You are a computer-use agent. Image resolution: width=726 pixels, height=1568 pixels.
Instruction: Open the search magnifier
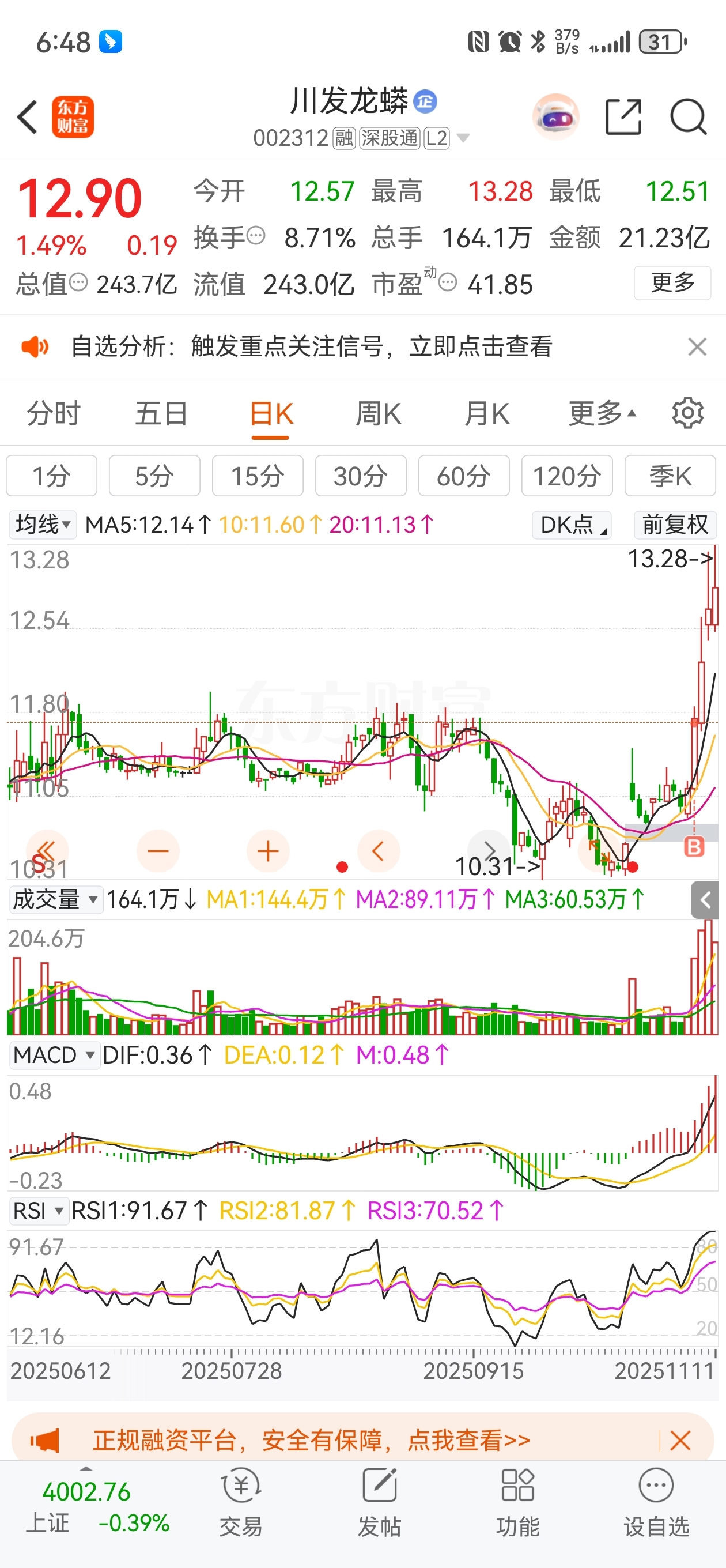(x=687, y=116)
